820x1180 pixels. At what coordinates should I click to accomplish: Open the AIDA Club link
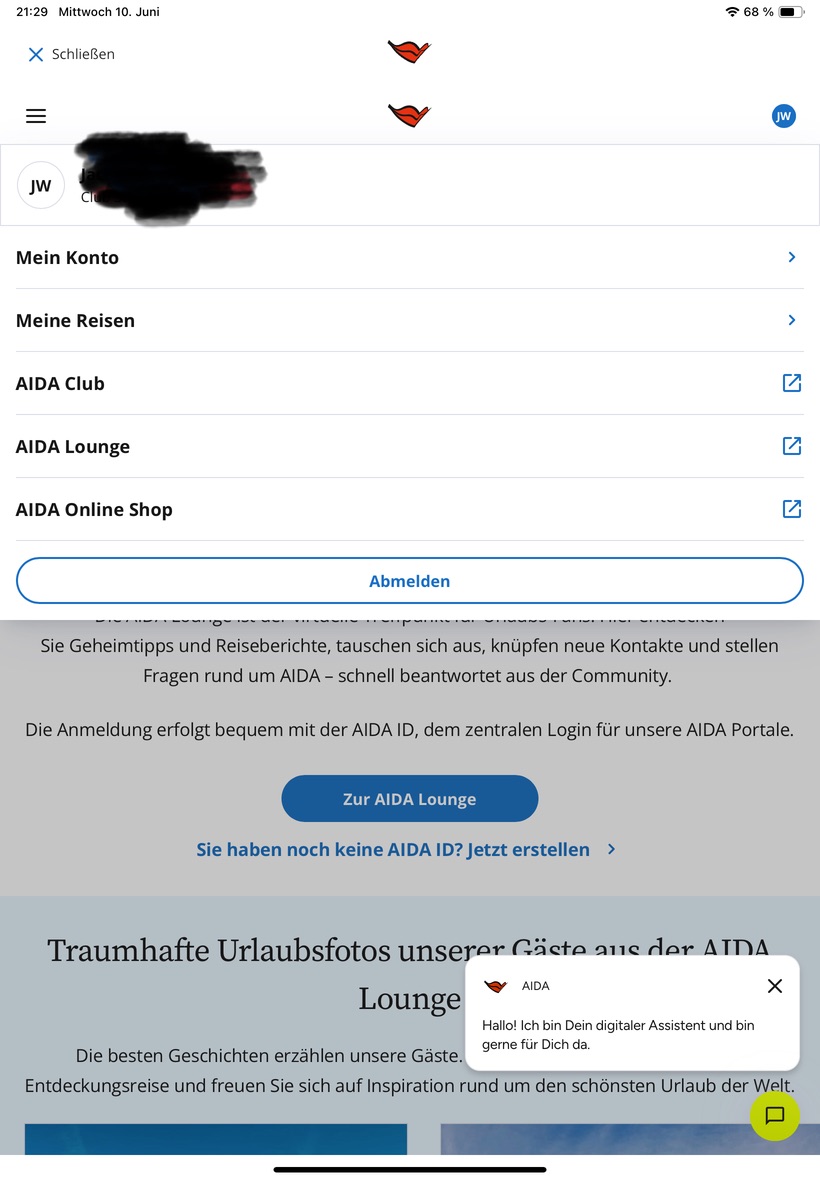(409, 383)
